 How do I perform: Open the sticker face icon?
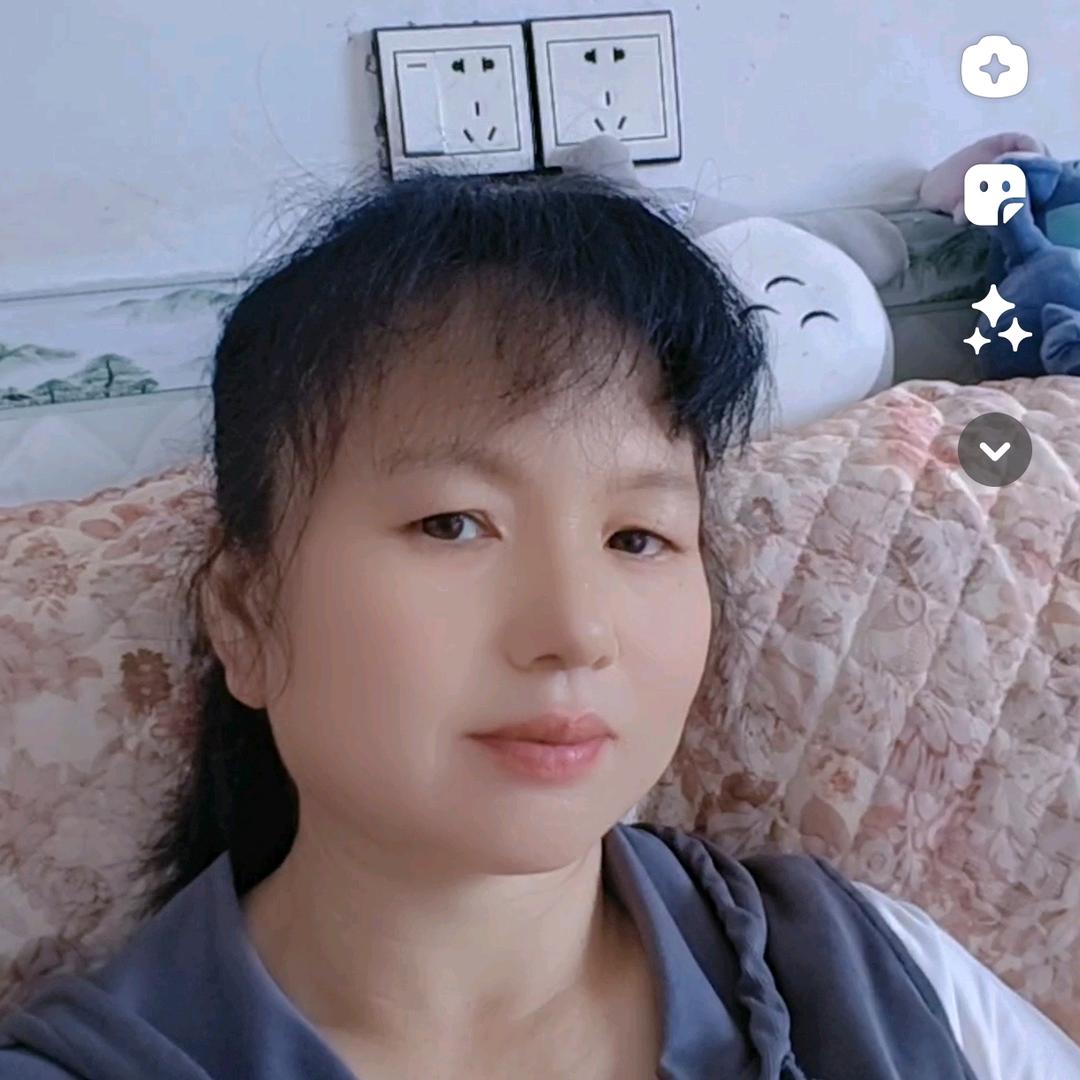pos(994,195)
